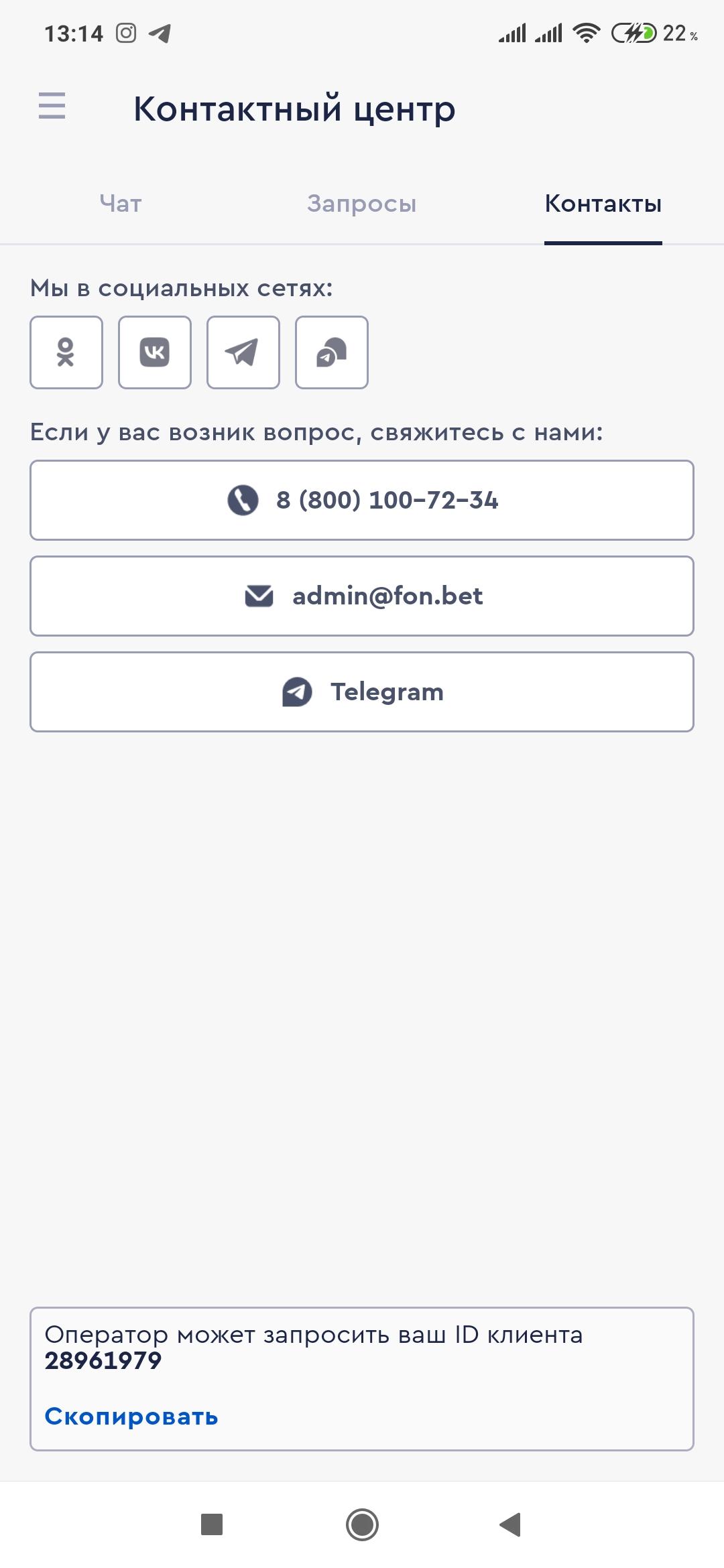Screen dimensions: 724x1568
Task: Open the Odnoklassniki social page
Action: point(66,352)
